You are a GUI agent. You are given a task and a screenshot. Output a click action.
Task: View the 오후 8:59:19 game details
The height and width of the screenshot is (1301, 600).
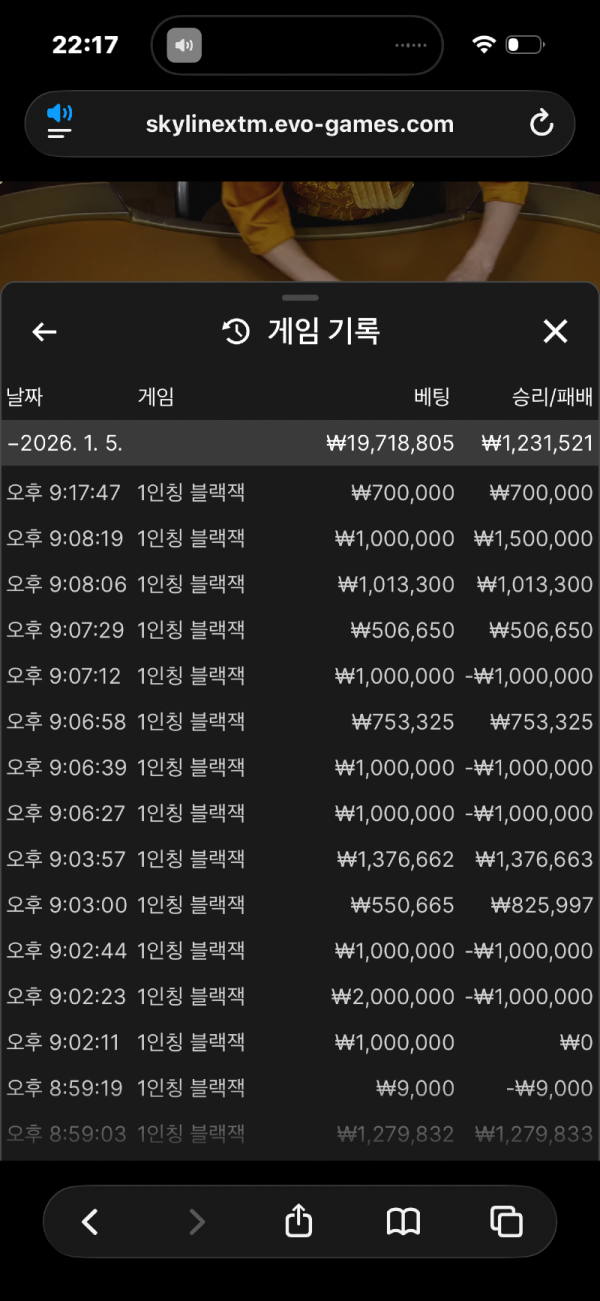(x=300, y=1088)
